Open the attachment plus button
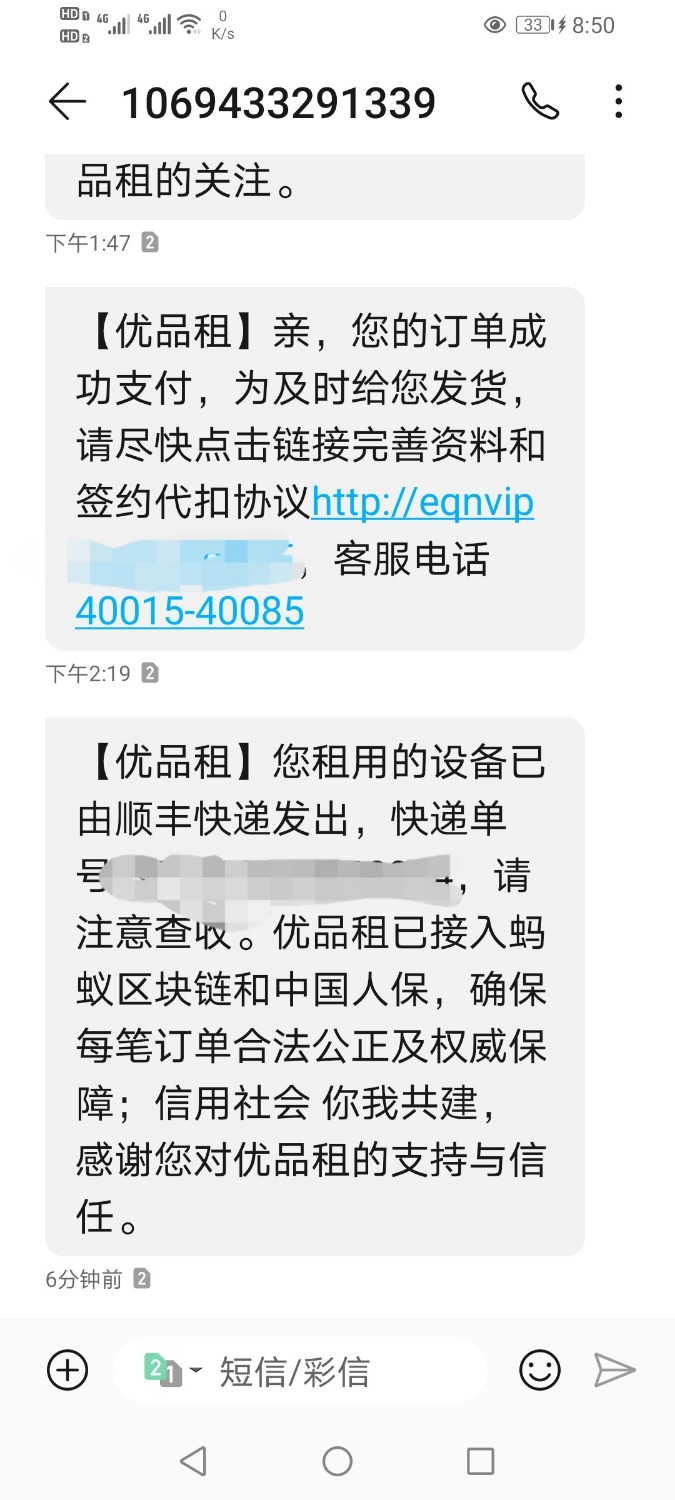The width and height of the screenshot is (675, 1500). pos(68,1370)
